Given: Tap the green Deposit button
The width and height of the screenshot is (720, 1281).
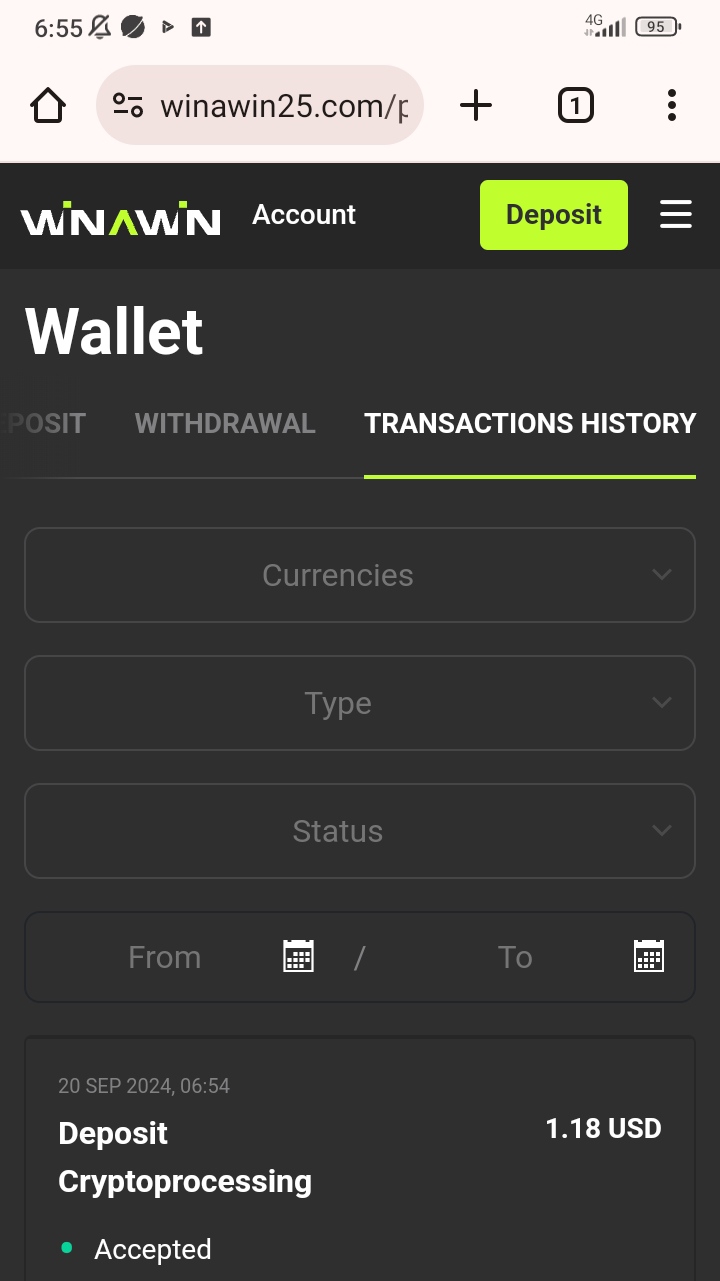Looking at the screenshot, I should (x=553, y=215).
